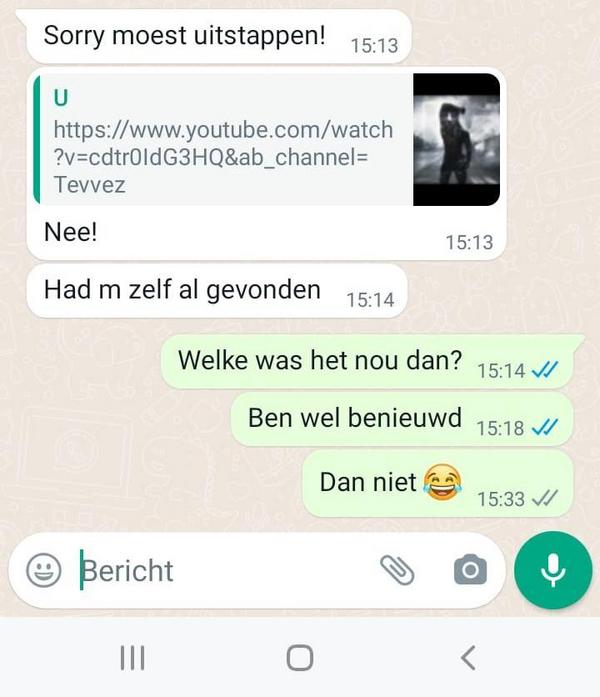Image resolution: width=600 pixels, height=697 pixels.
Task: Open the recent apps overview
Action: pyautogui.click(x=132, y=657)
